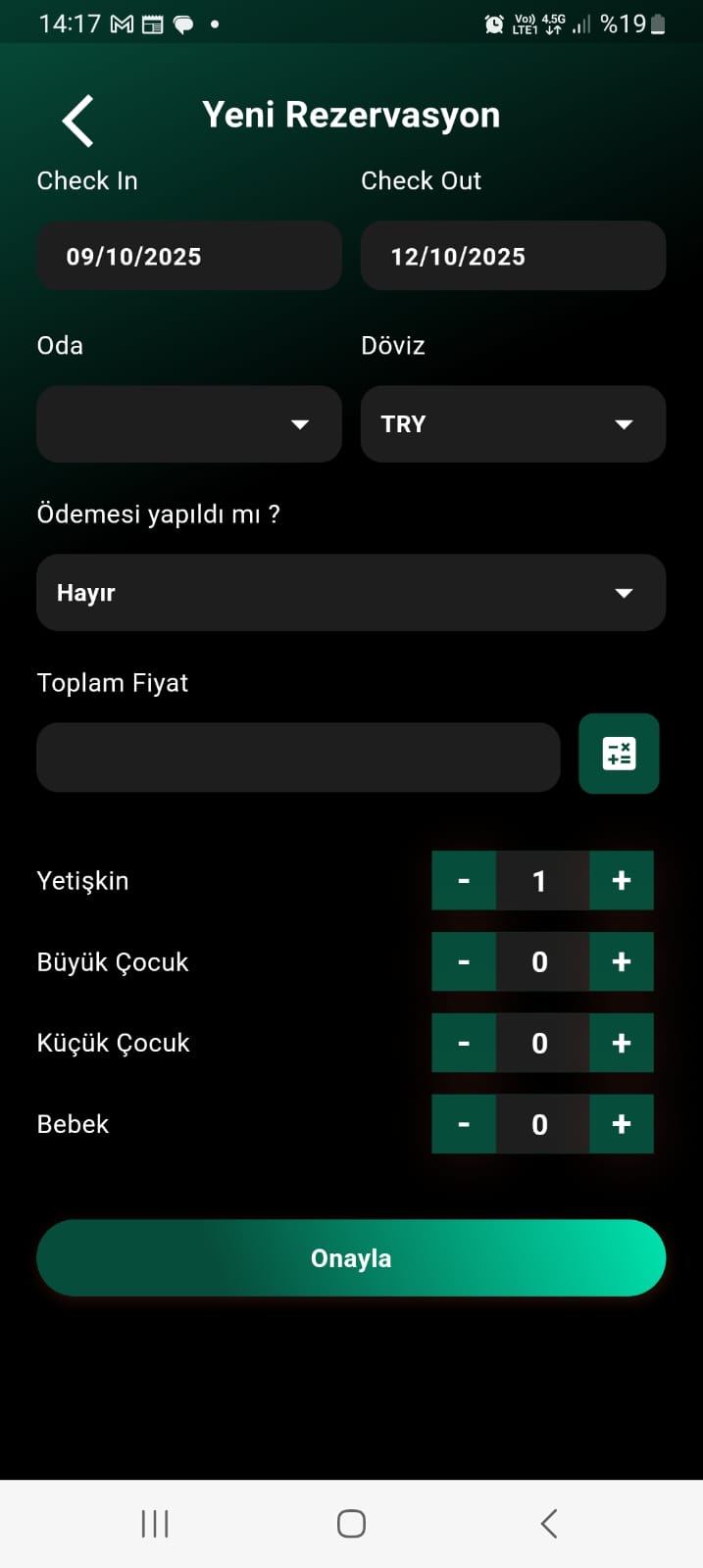The height and width of the screenshot is (1568, 703).
Task: Open the Check In date picker
Action: (x=189, y=256)
